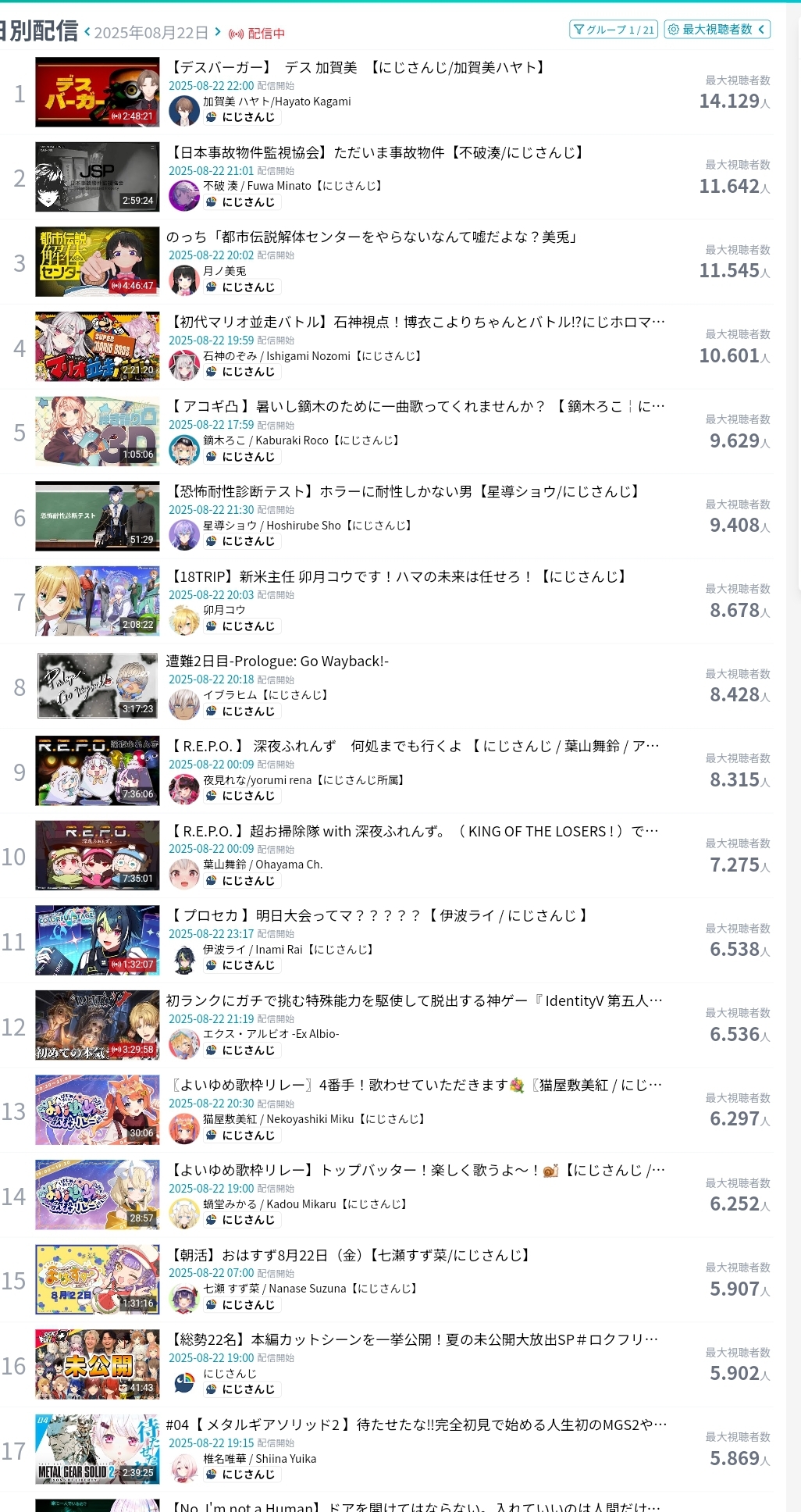The width and height of the screenshot is (801, 1512).
Task: Open the 初代マリオ並走バトル stream thumbnail
Action: (98, 347)
